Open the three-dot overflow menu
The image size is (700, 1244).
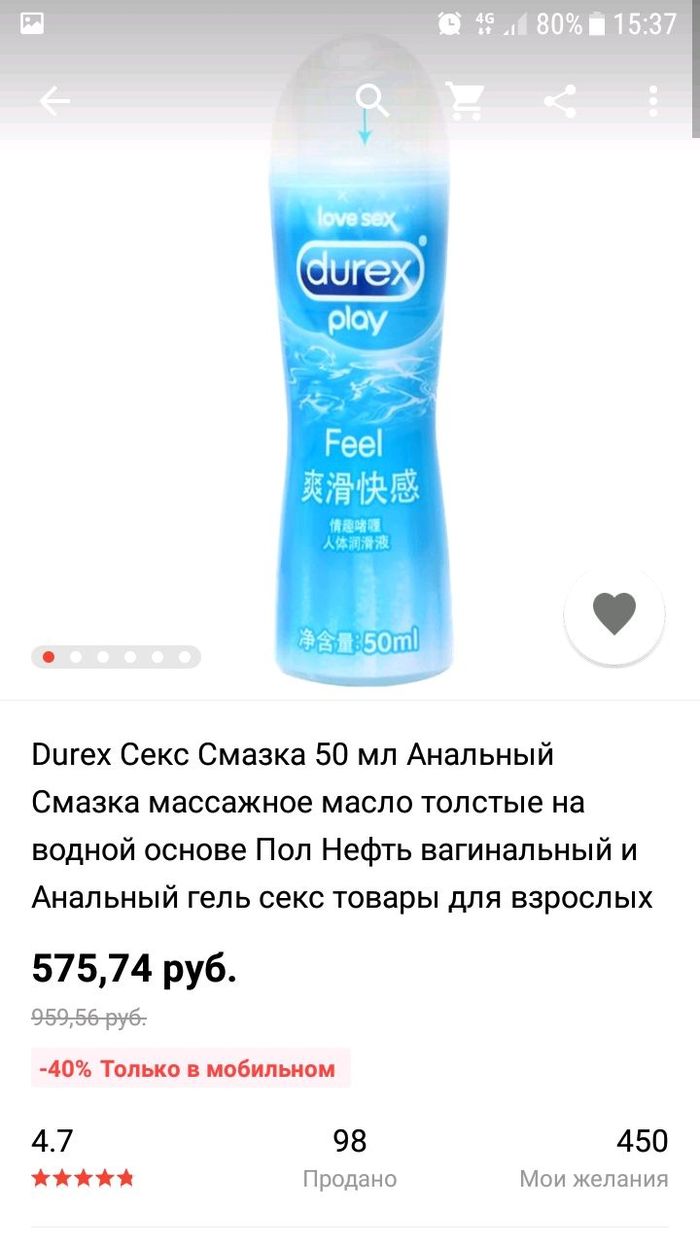[653, 101]
